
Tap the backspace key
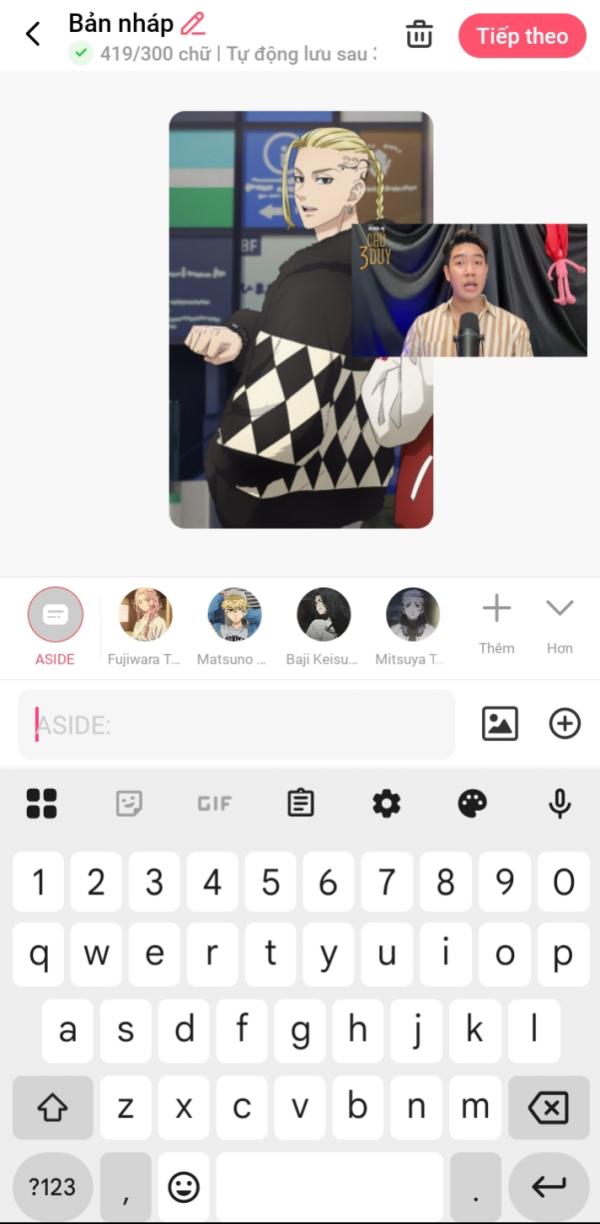[x=548, y=1107]
